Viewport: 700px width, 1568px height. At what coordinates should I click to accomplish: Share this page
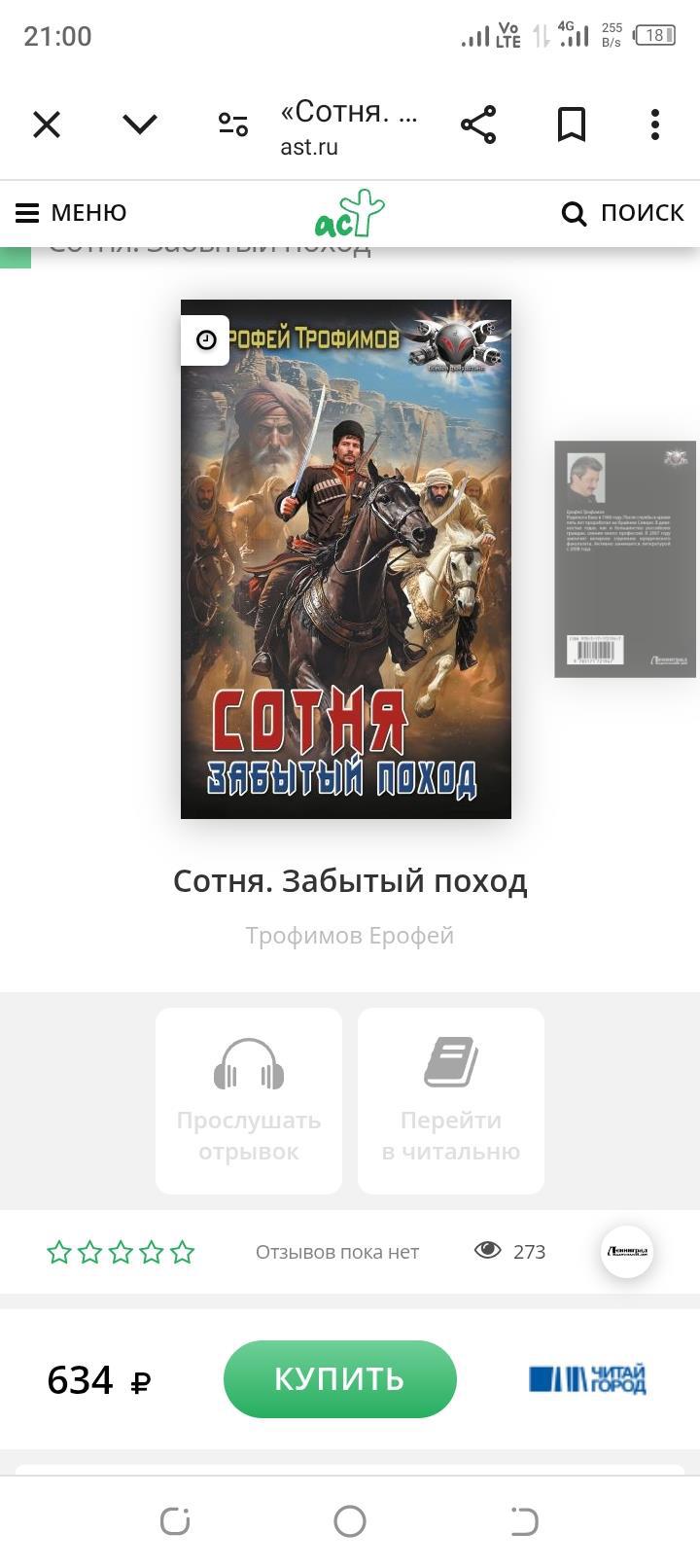pyautogui.click(x=478, y=125)
